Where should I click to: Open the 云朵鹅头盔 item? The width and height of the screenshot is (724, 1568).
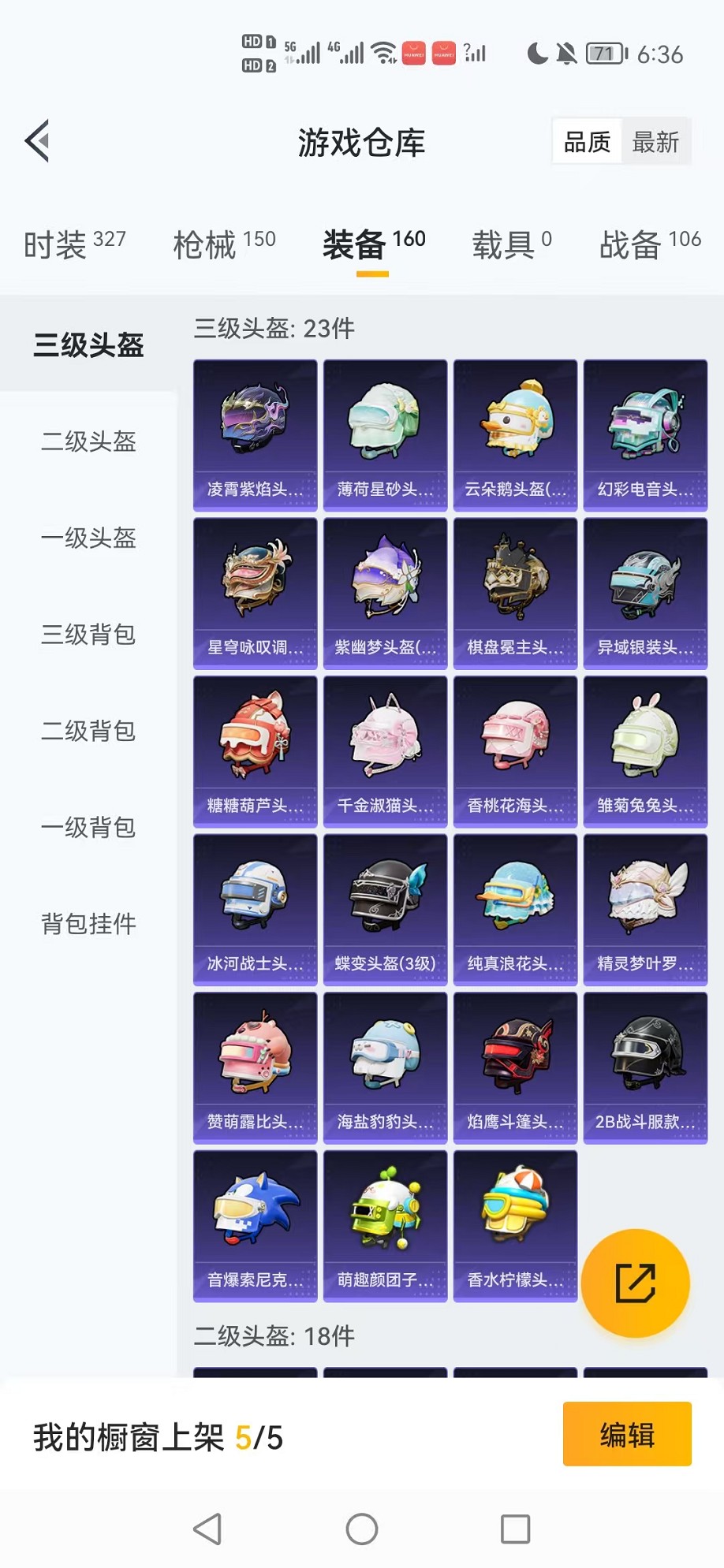pos(515,435)
